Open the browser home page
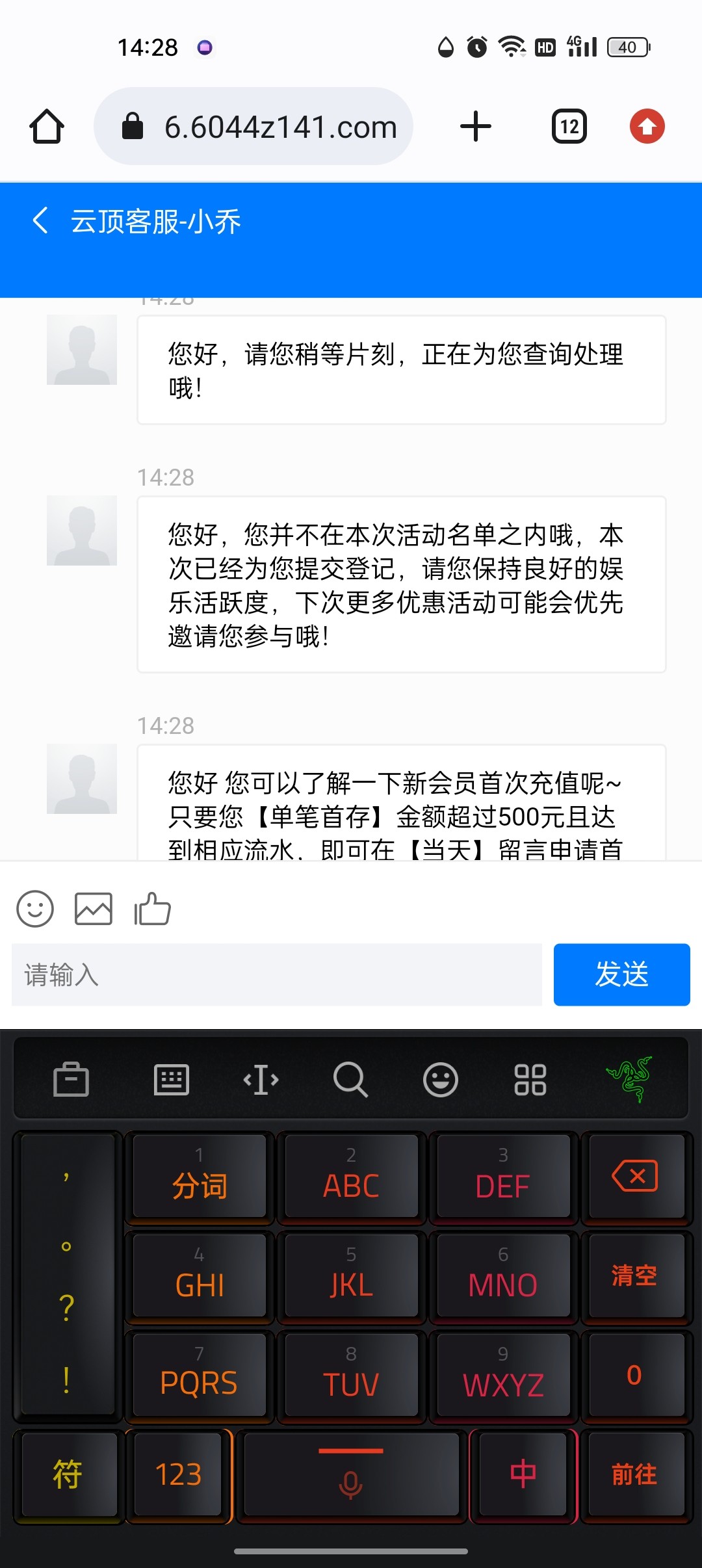The height and width of the screenshot is (1568, 702). 47,126
